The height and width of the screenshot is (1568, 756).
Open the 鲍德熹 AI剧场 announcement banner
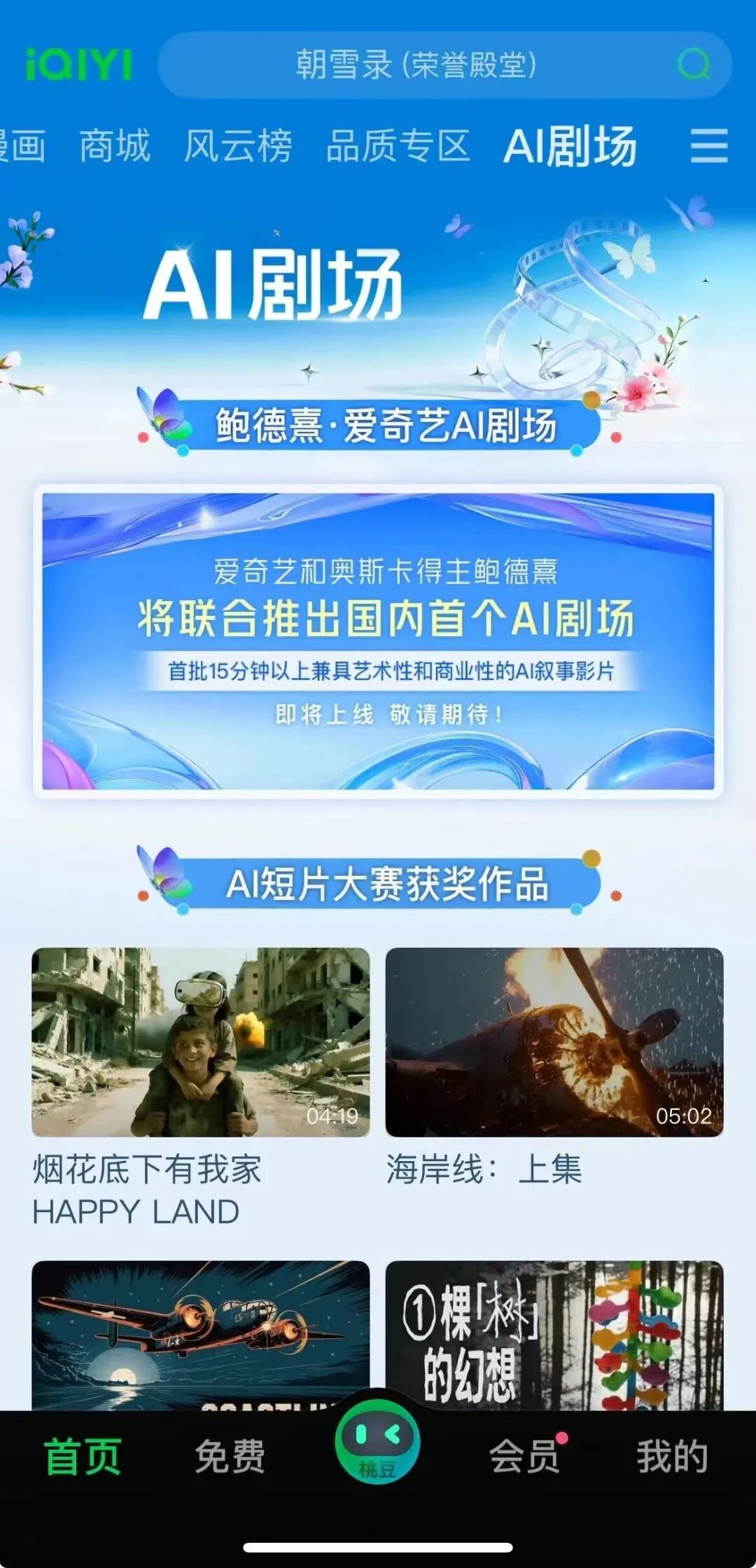(x=378, y=641)
